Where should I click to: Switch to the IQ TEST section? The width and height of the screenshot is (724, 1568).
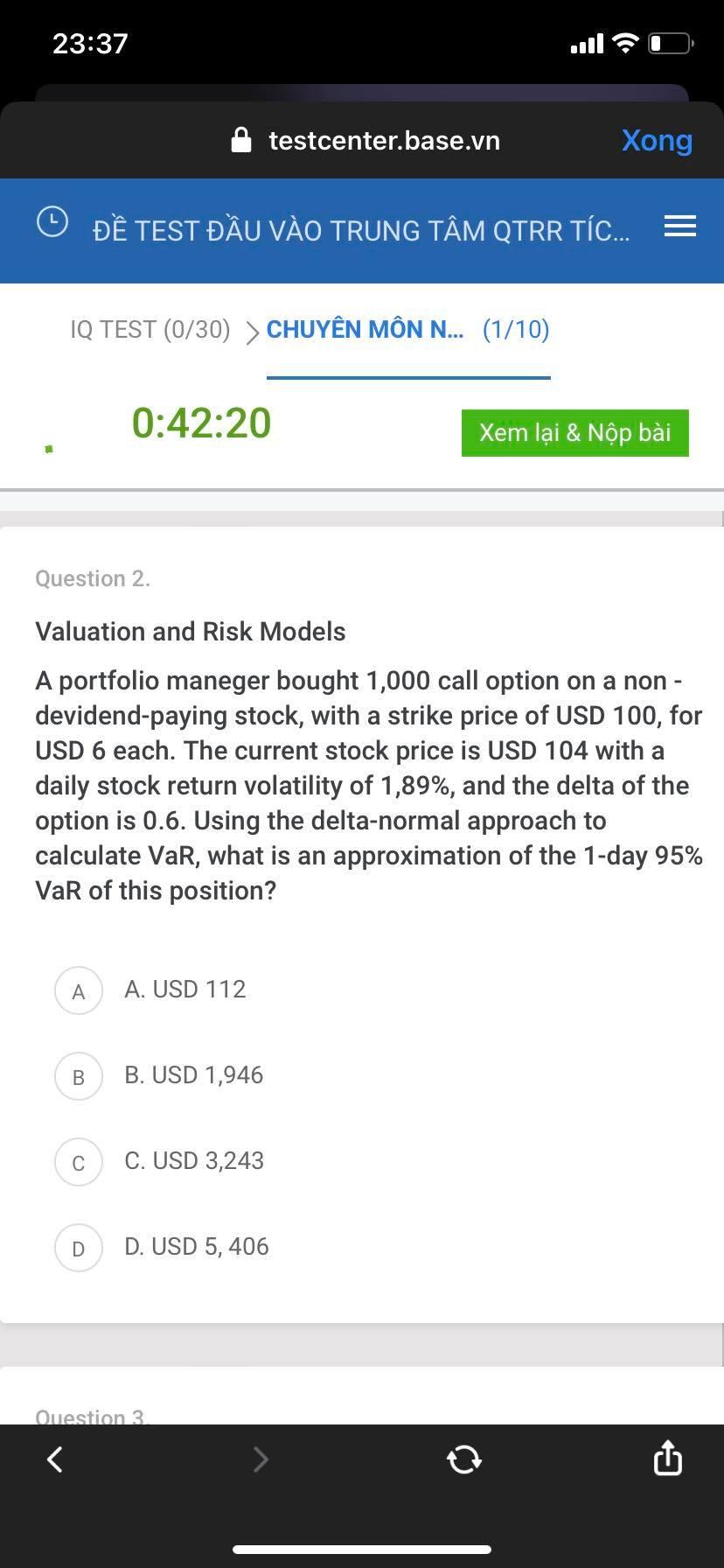tap(150, 330)
